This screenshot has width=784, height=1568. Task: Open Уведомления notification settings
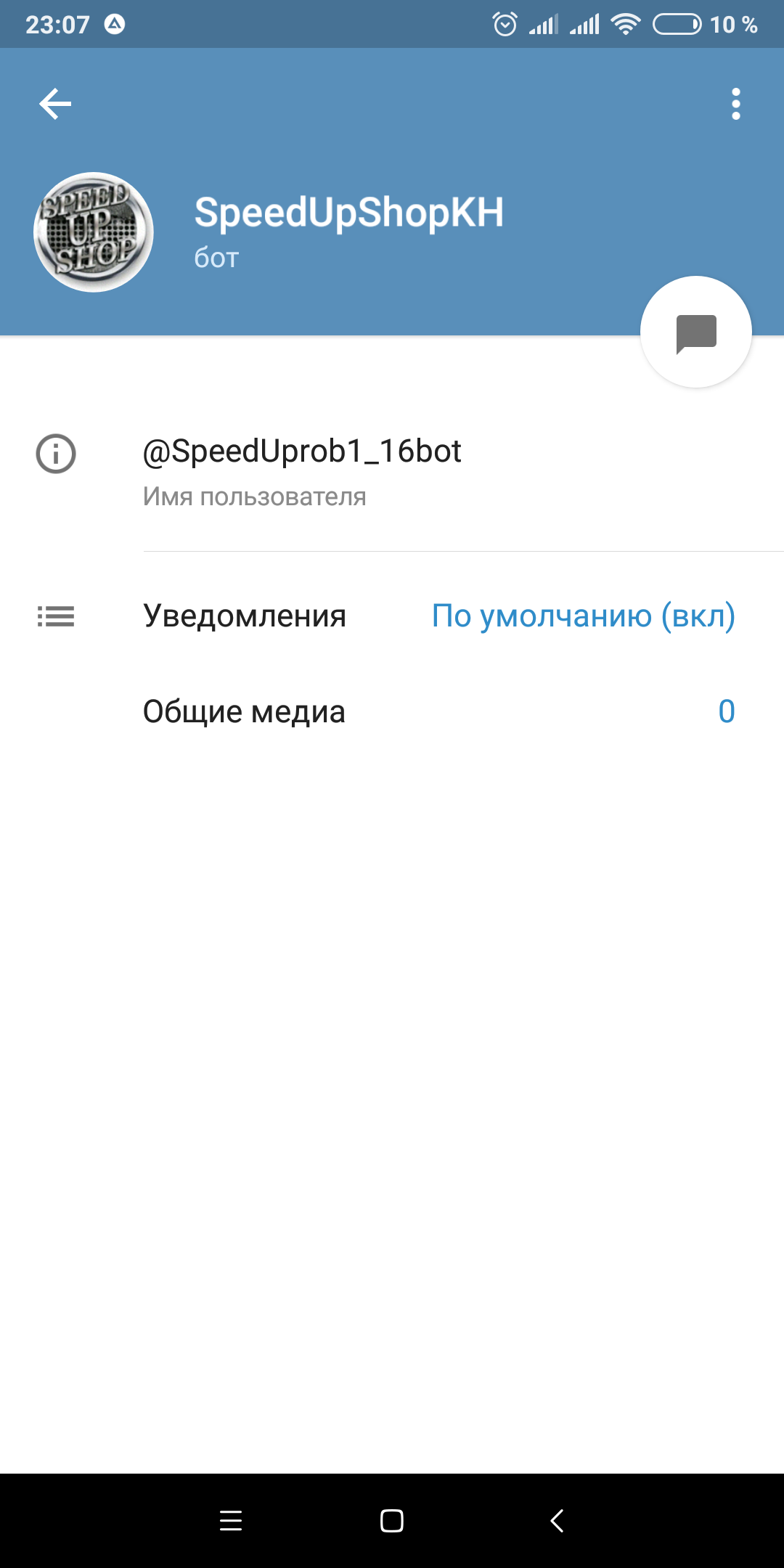(392, 616)
